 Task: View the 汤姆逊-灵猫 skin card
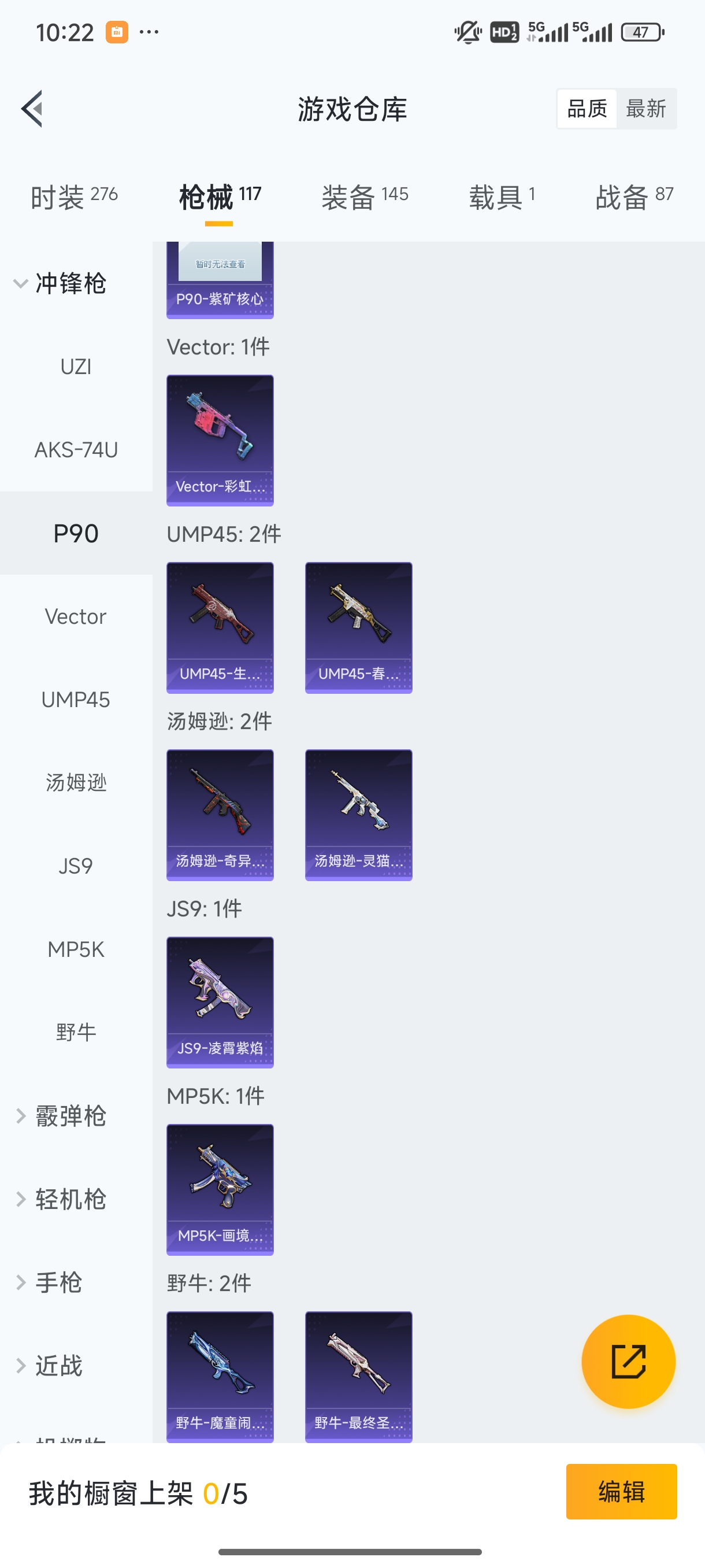pos(358,815)
